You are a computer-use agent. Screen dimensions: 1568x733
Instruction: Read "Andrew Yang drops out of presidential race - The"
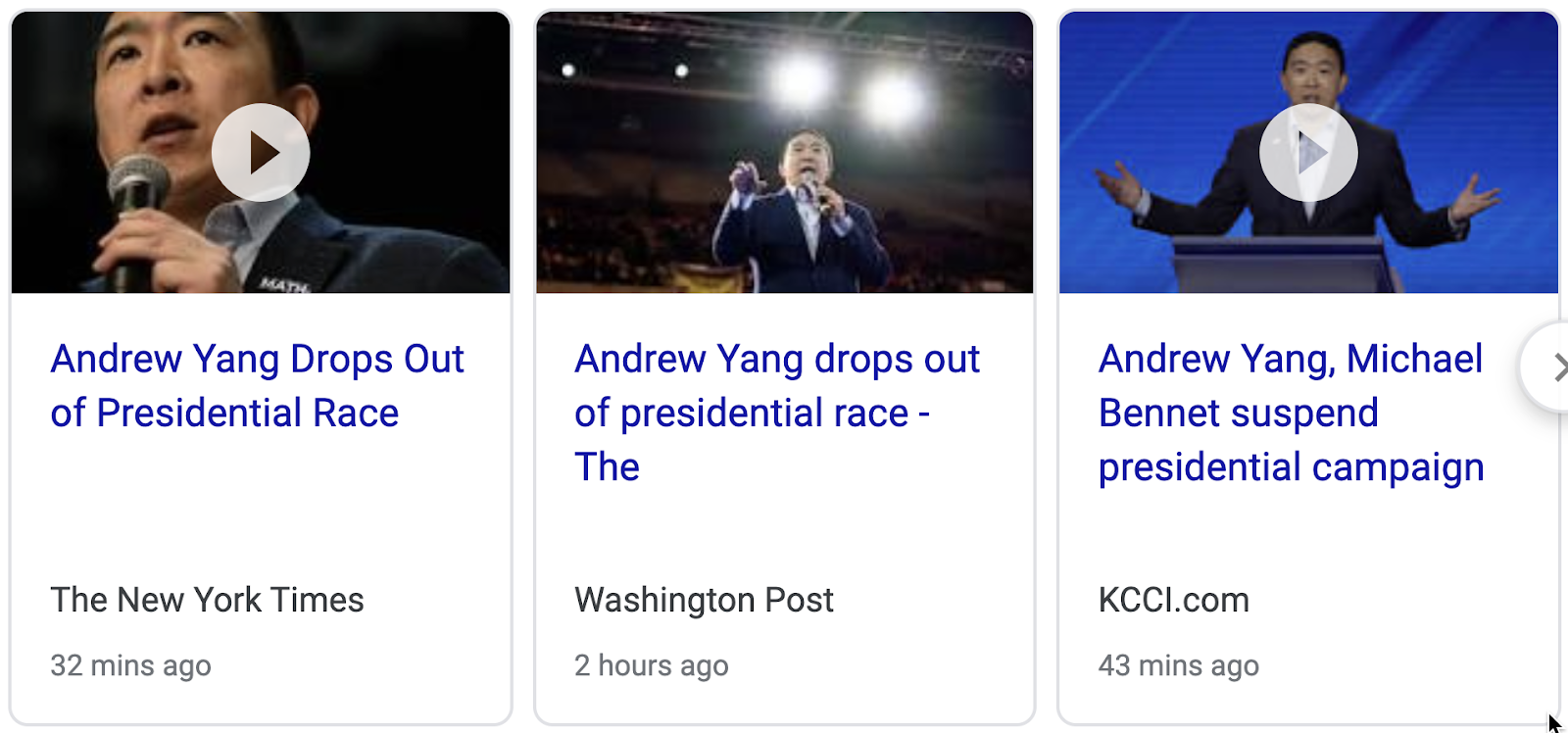[x=776, y=413]
